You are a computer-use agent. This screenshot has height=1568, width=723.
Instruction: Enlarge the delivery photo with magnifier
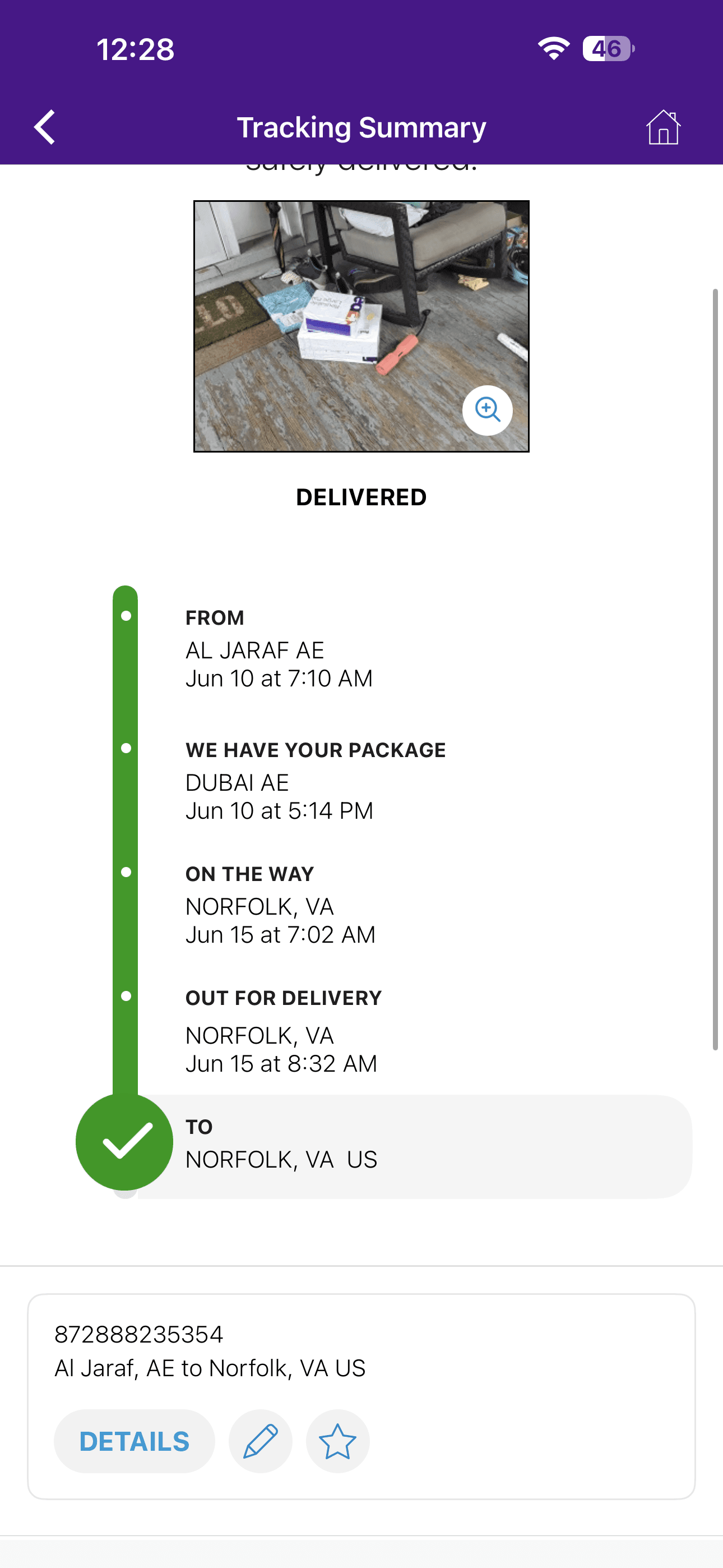pos(488,409)
